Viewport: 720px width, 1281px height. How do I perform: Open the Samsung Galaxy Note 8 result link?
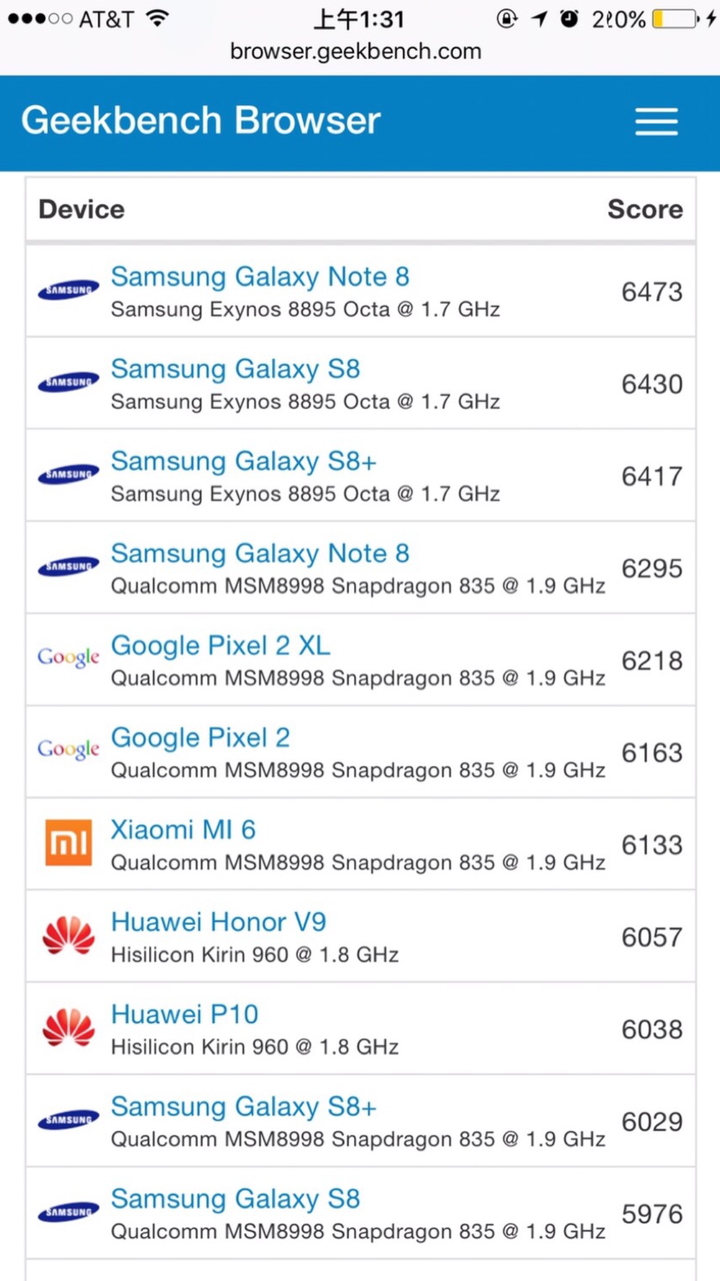point(260,277)
